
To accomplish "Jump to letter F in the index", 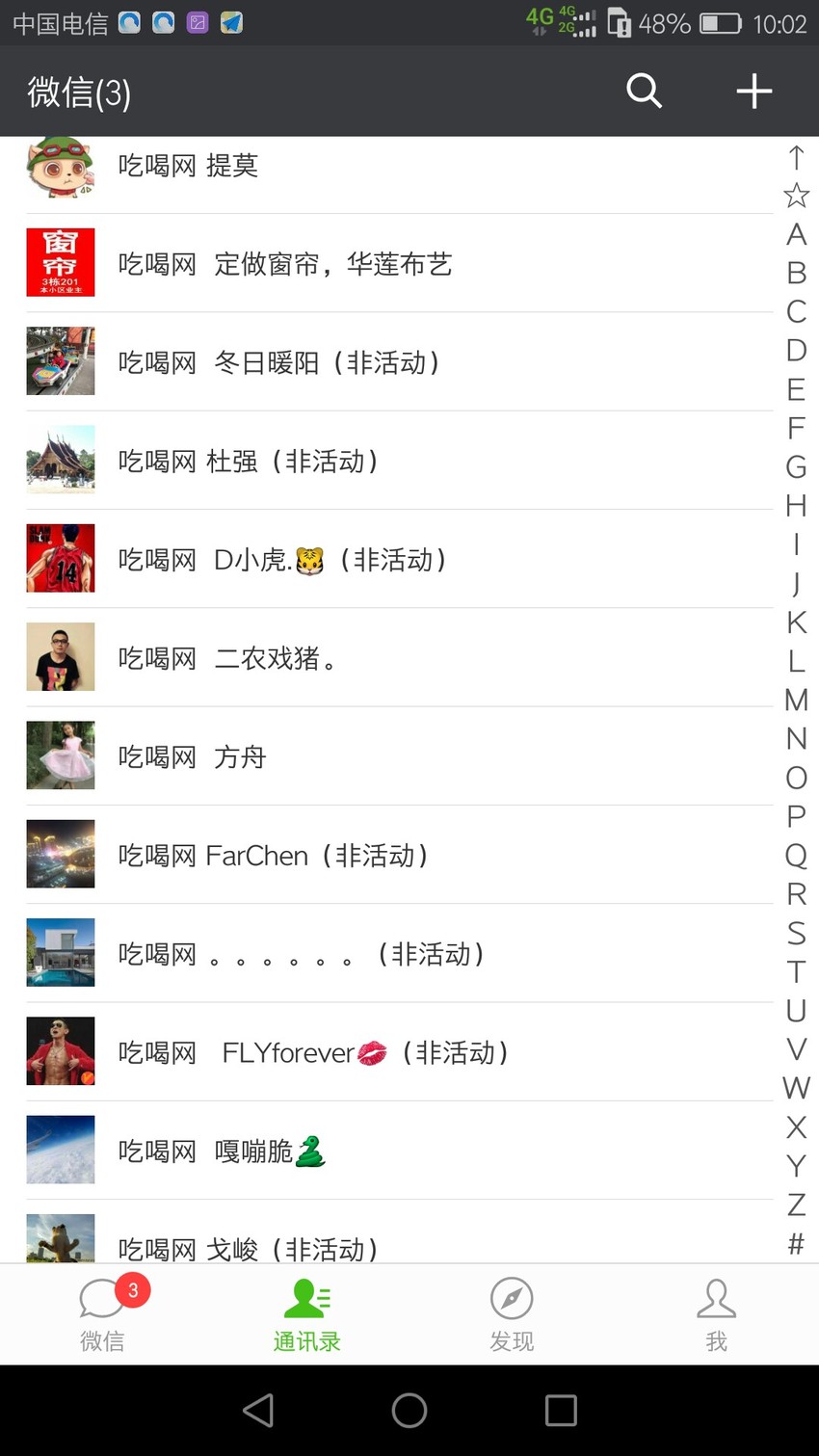I will (x=796, y=428).
